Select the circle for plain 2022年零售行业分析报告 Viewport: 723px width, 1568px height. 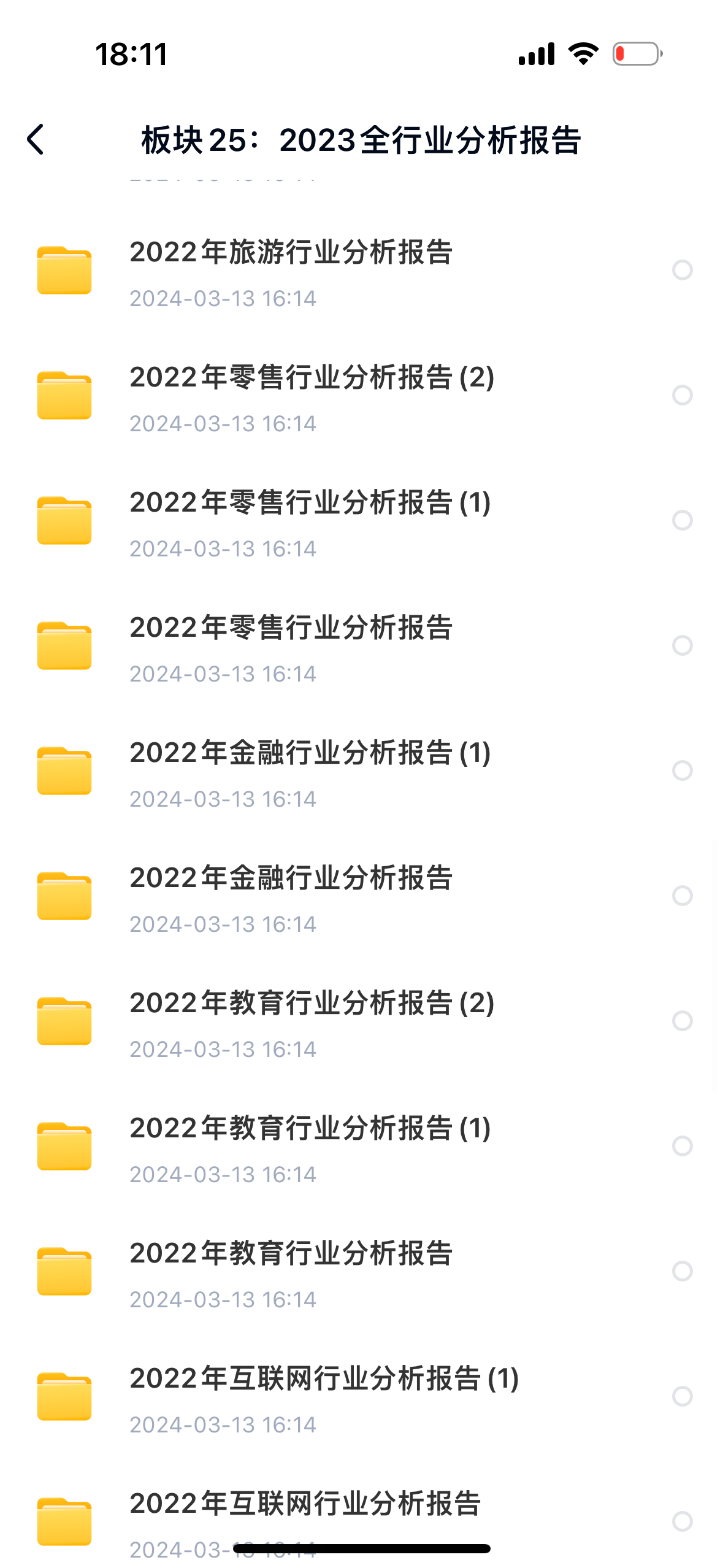click(682, 645)
